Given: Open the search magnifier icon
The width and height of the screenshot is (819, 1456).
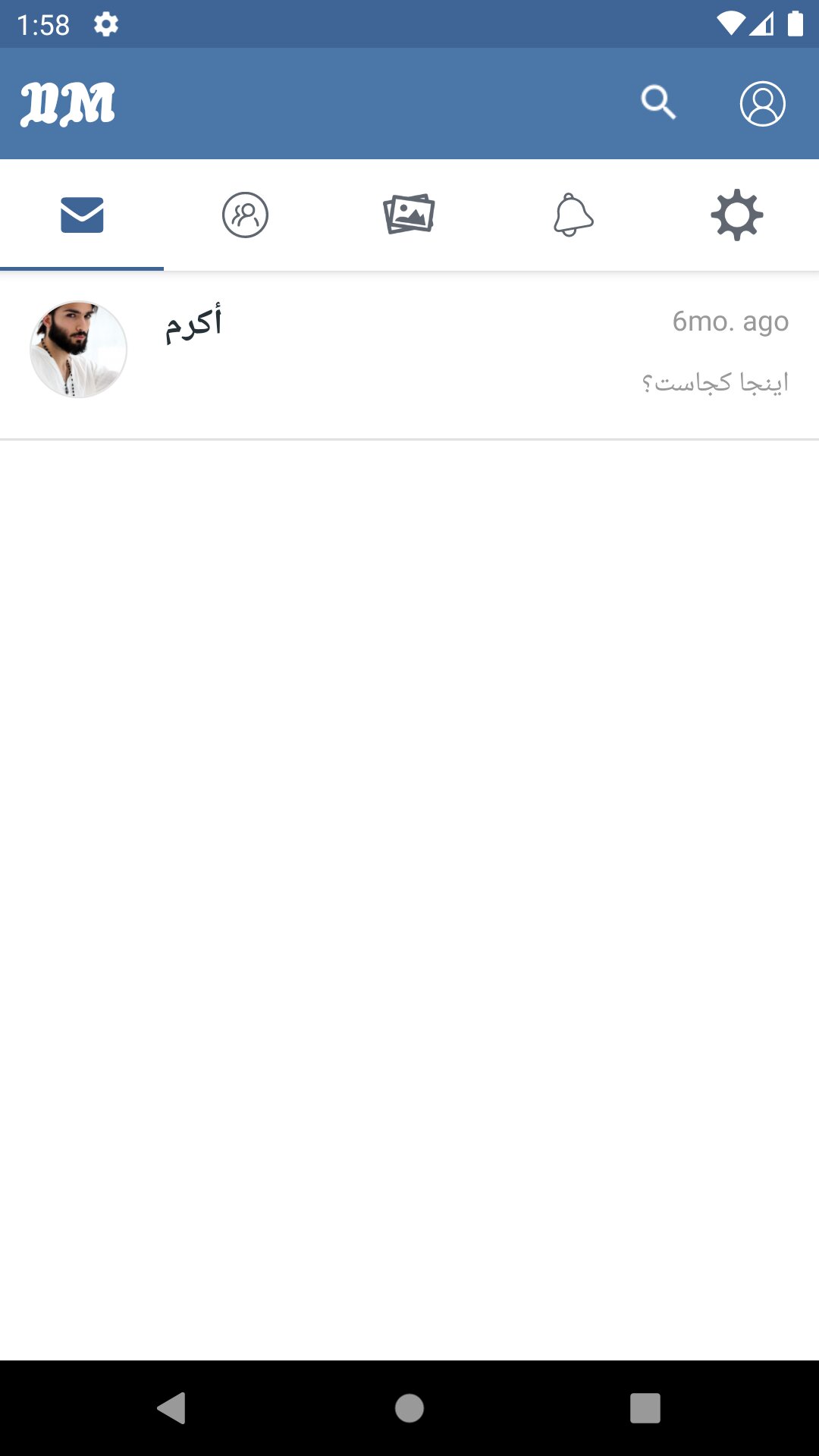Looking at the screenshot, I should click(x=658, y=102).
